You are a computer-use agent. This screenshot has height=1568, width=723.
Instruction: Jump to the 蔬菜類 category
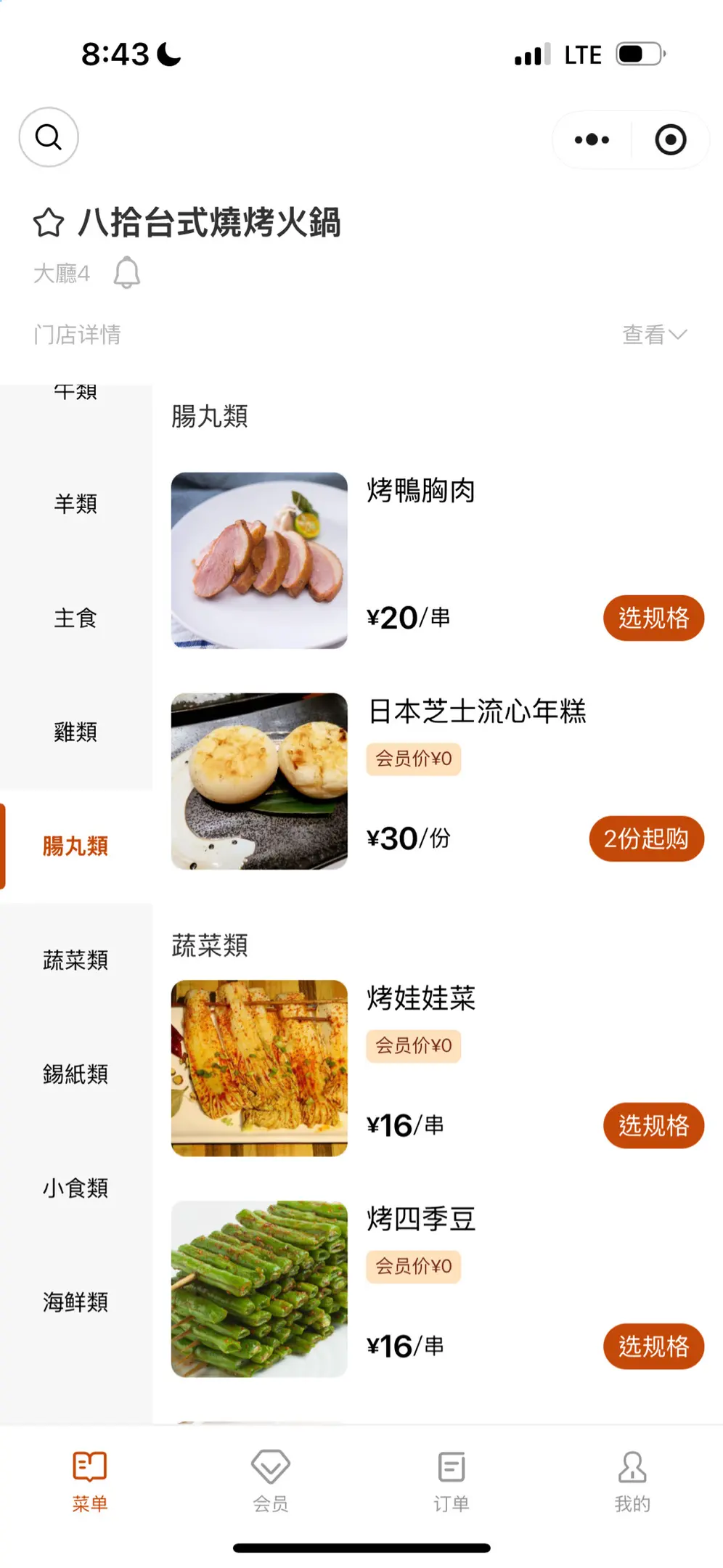click(75, 960)
